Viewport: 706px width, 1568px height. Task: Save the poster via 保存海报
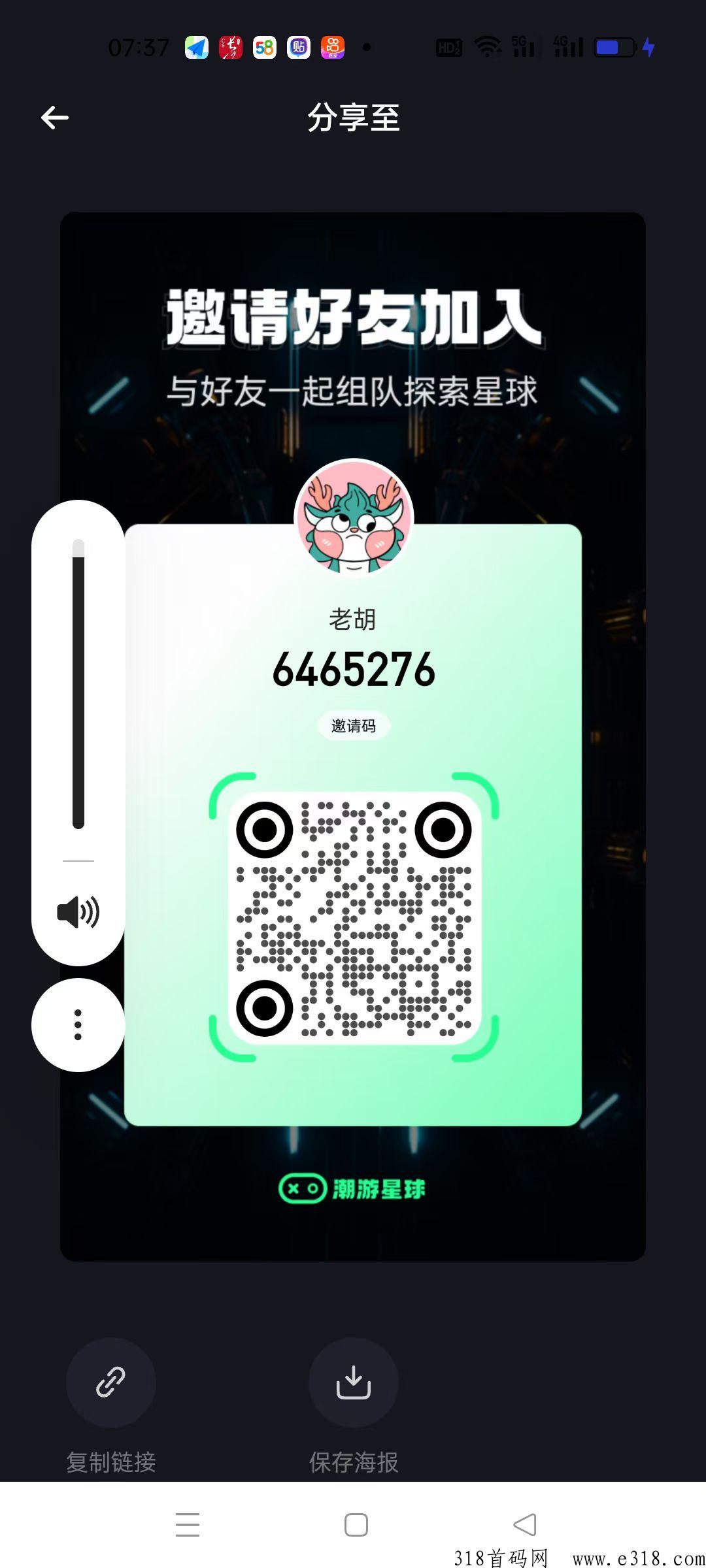pos(353,1382)
